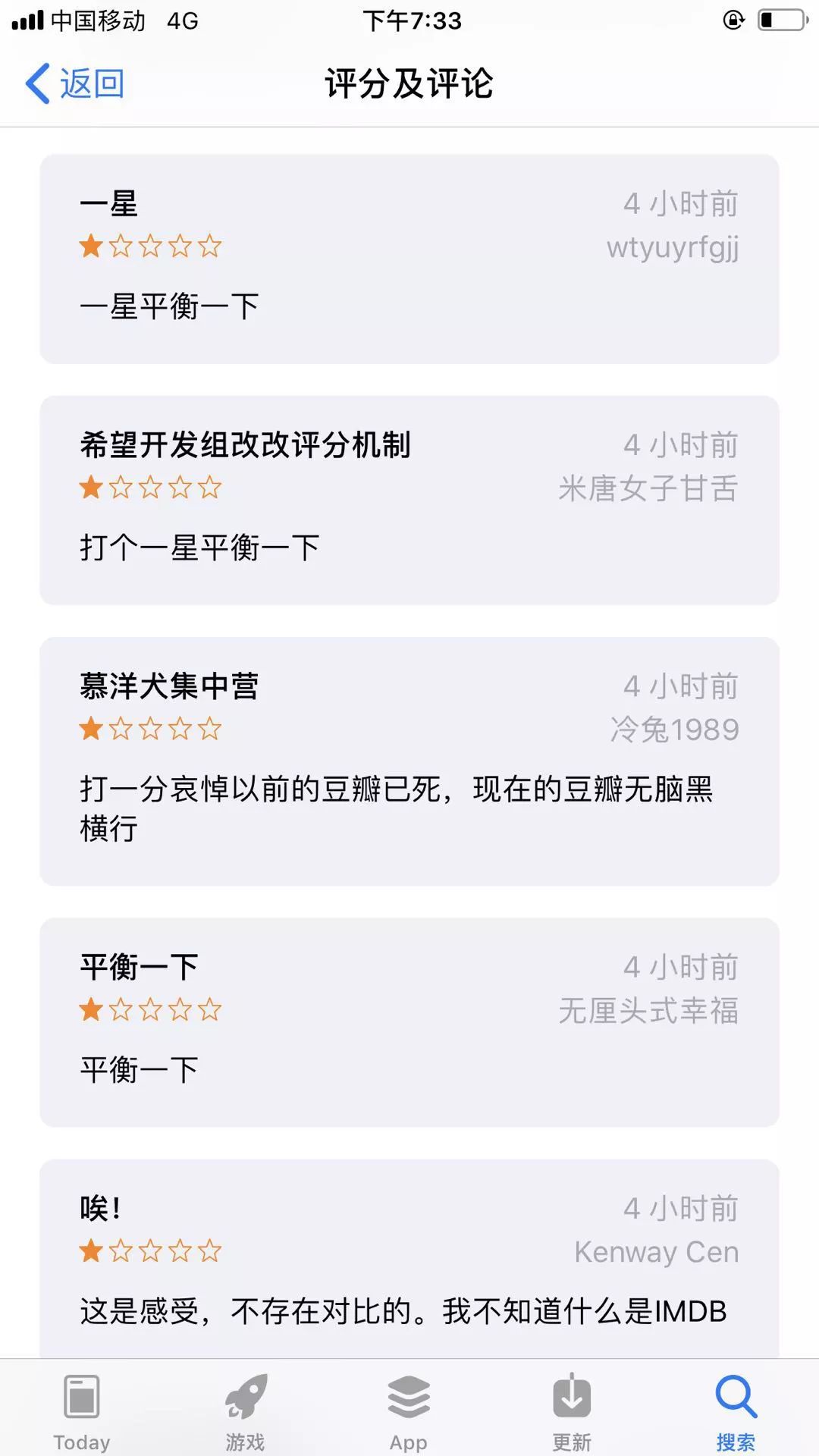Open the review 慕洋犬集中营
The width and height of the screenshot is (819, 1456).
click(x=409, y=761)
